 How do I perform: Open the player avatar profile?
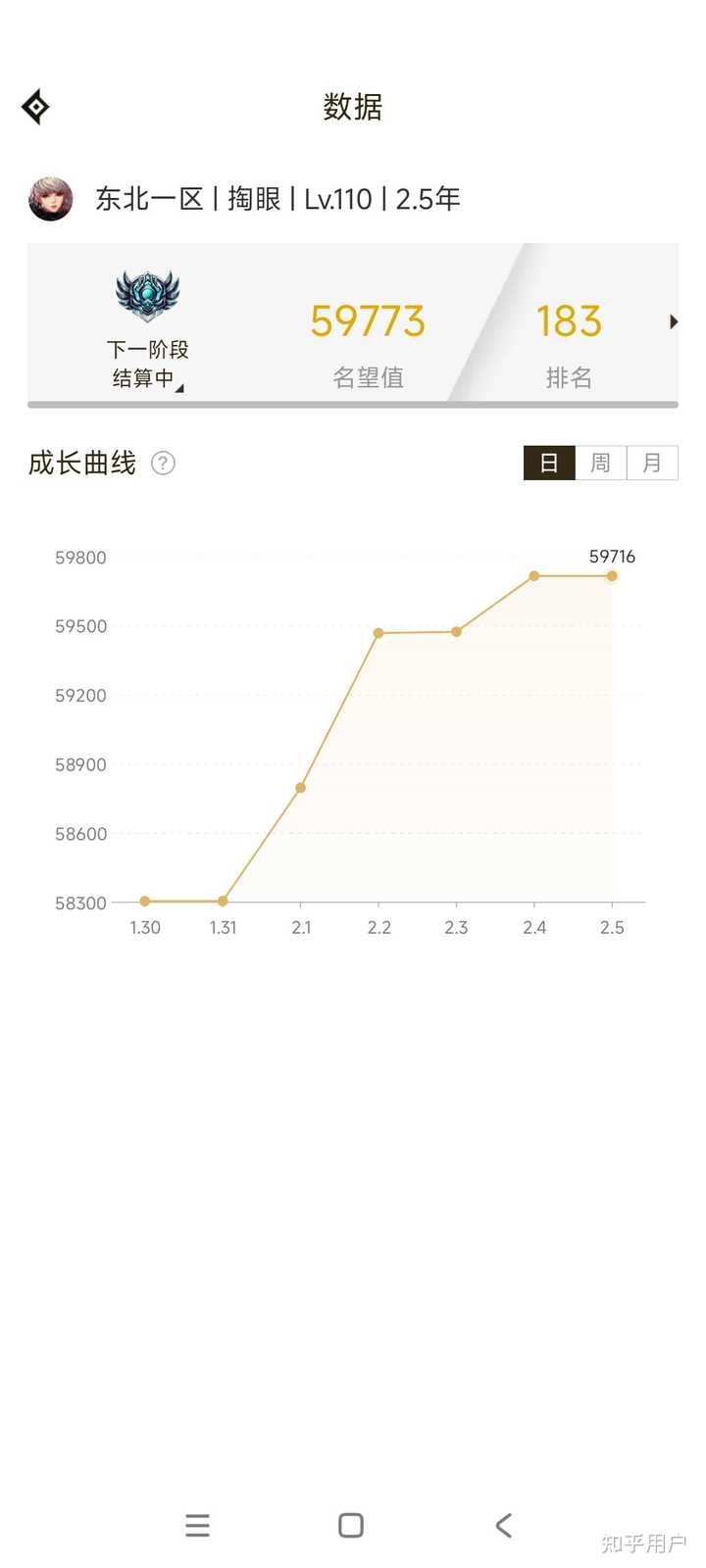coord(51,199)
